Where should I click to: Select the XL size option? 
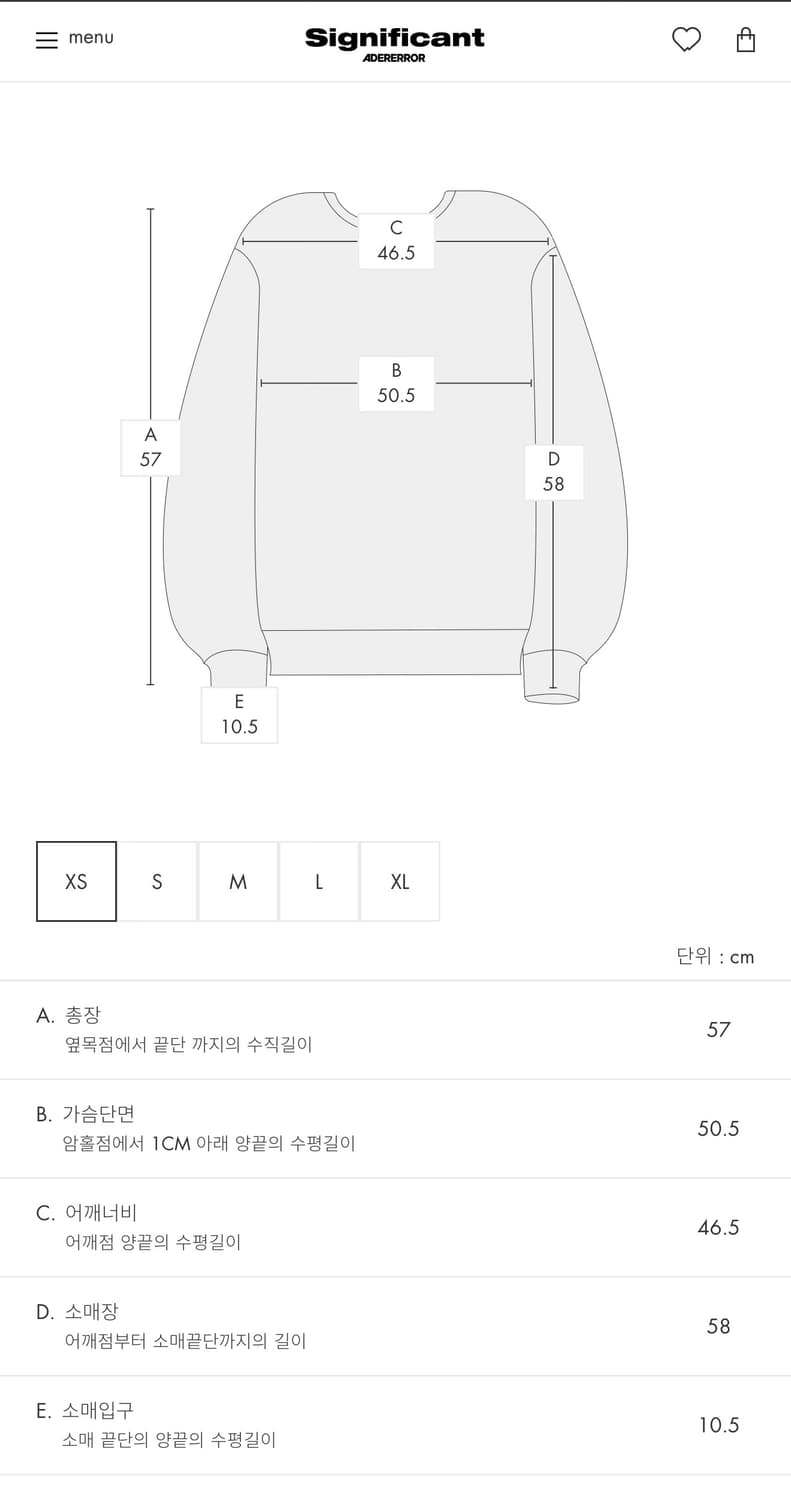coord(399,881)
